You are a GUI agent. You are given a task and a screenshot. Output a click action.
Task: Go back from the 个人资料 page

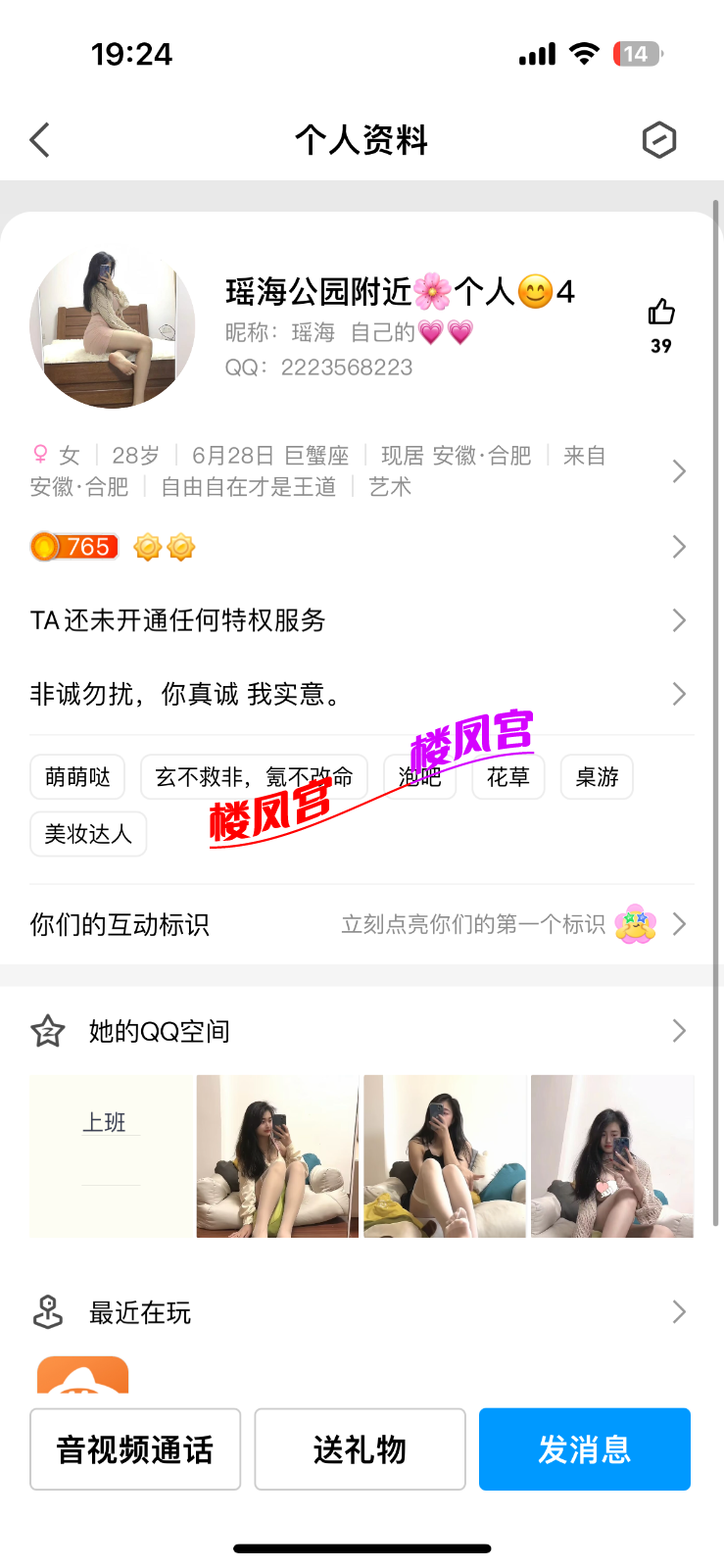pos(40,140)
